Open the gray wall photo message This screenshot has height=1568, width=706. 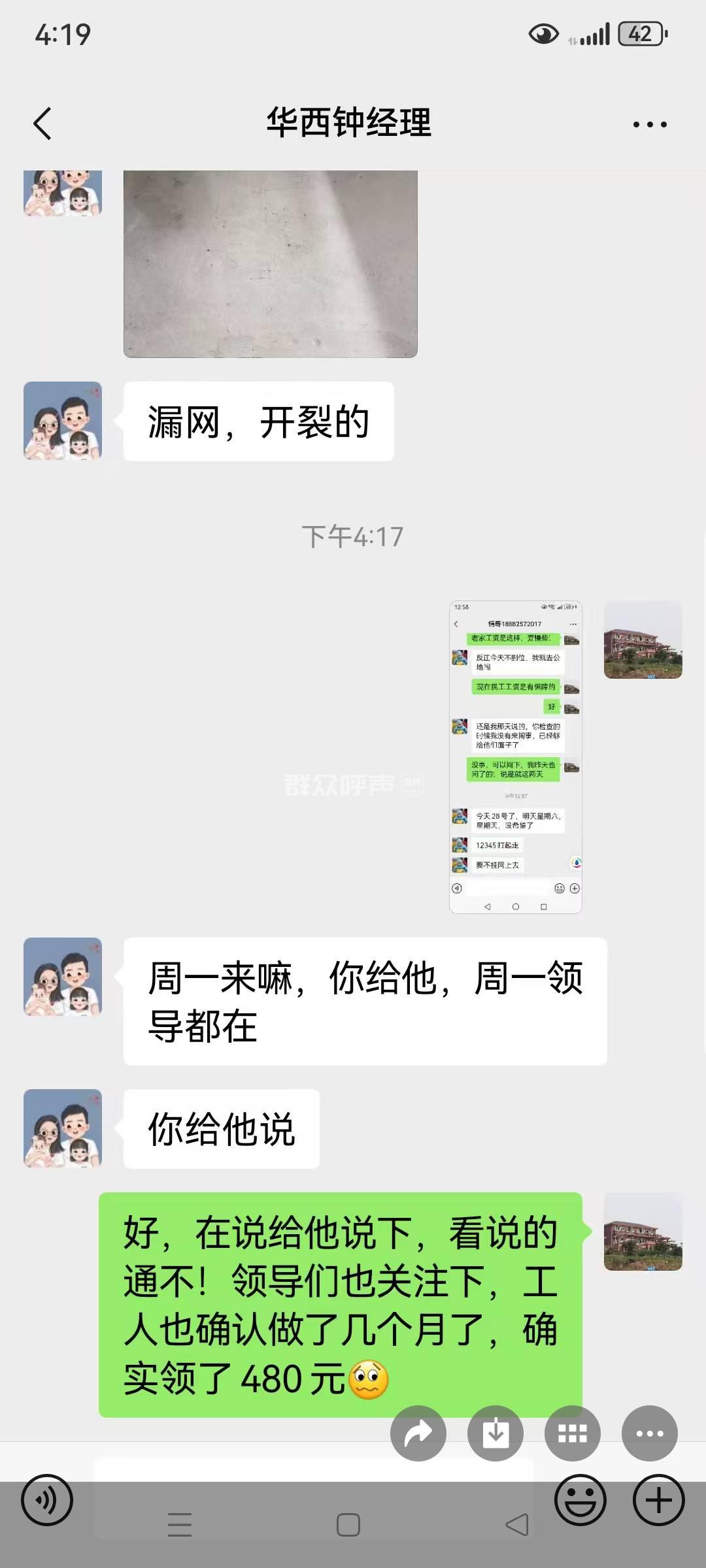pyautogui.click(x=270, y=263)
